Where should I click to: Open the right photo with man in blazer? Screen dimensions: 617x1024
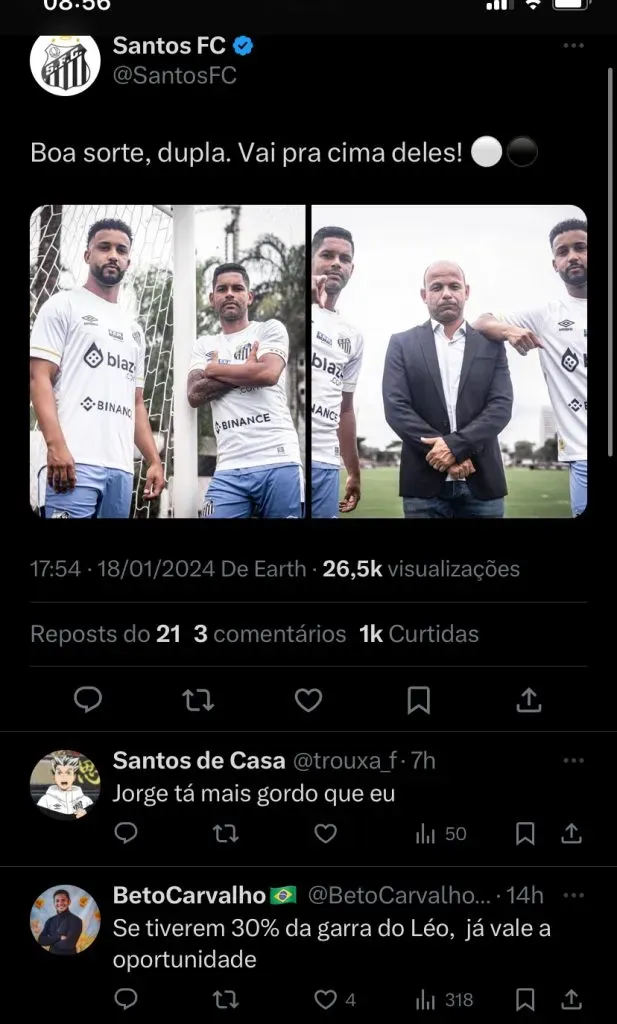click(x=449, y=361)
